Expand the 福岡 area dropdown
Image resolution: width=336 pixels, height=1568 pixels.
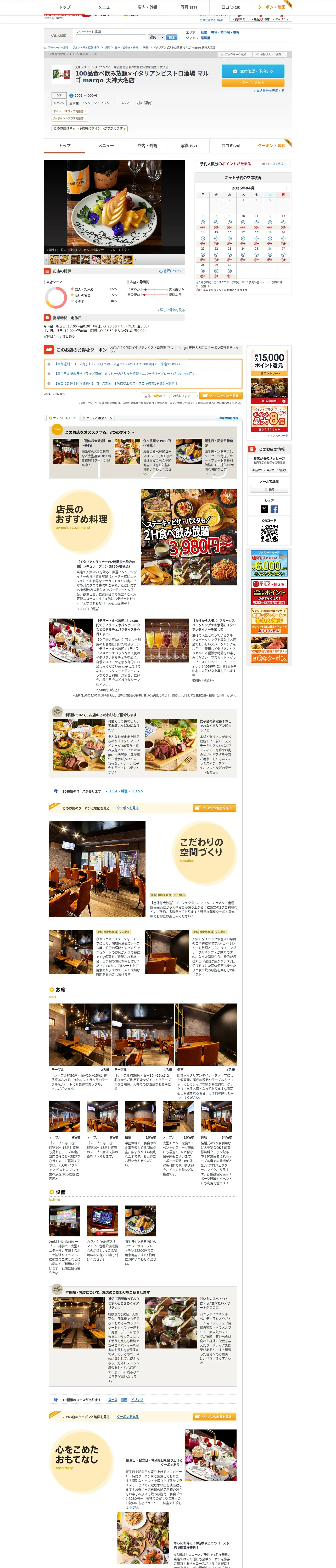(x=156, y=37)
